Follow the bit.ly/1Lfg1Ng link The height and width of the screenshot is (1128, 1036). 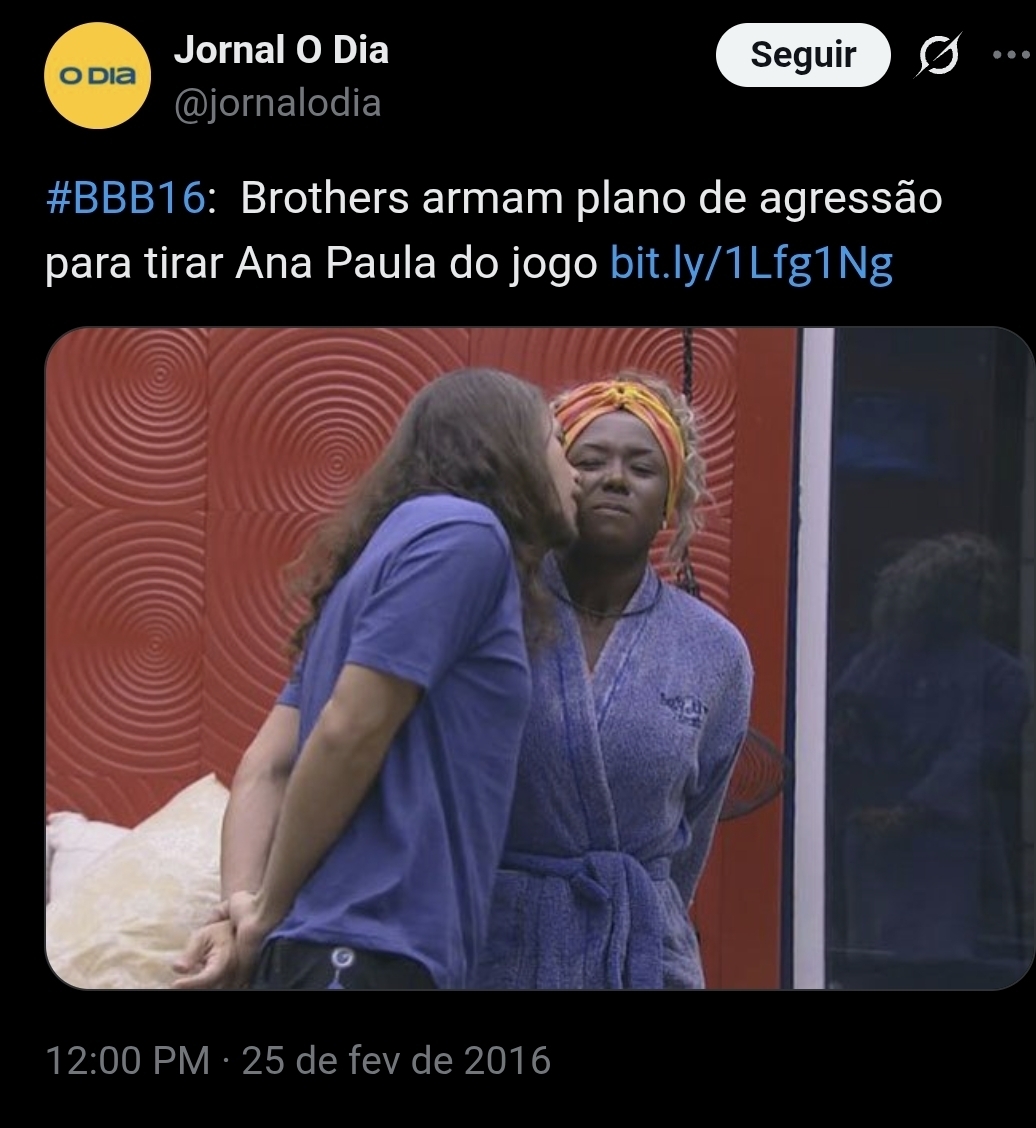click(751, 265)
